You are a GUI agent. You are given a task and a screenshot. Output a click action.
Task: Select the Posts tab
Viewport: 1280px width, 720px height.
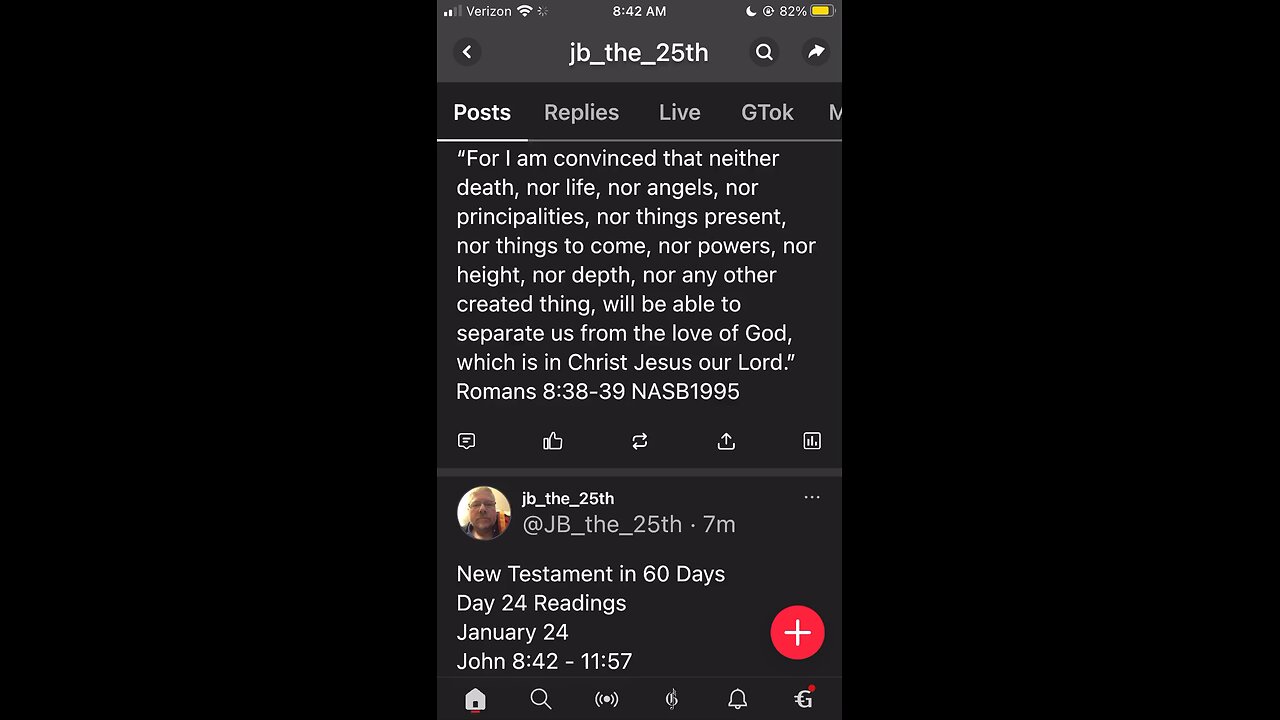482,113
